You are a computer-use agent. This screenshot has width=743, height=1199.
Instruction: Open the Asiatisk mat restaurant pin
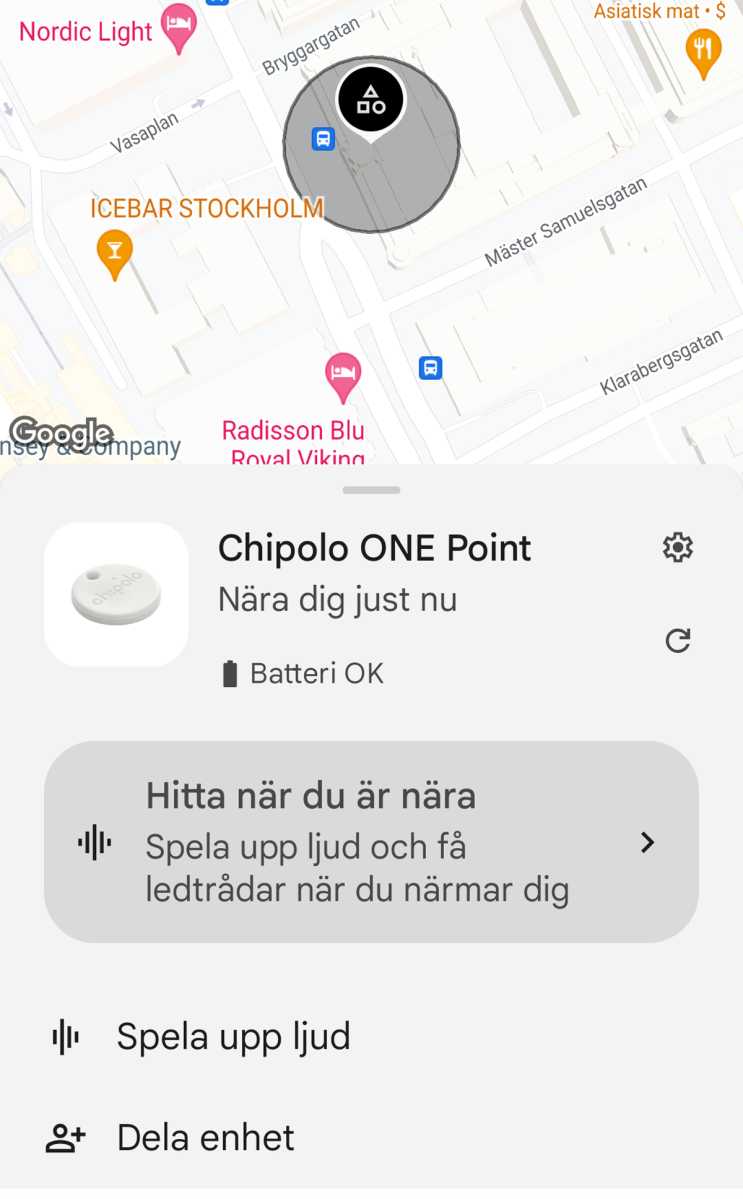click(704, 49)
